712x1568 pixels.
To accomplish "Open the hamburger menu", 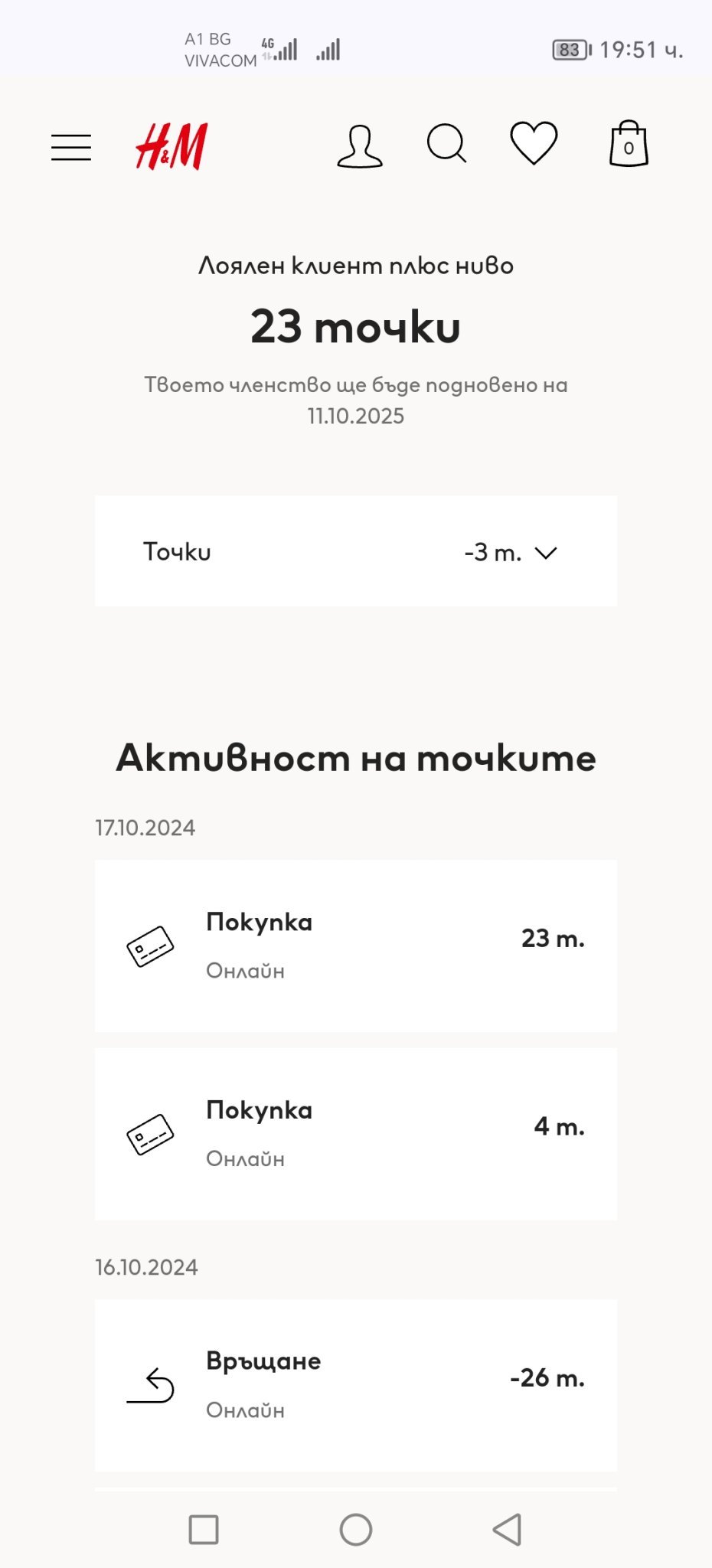I will click(x=71, y=147).
